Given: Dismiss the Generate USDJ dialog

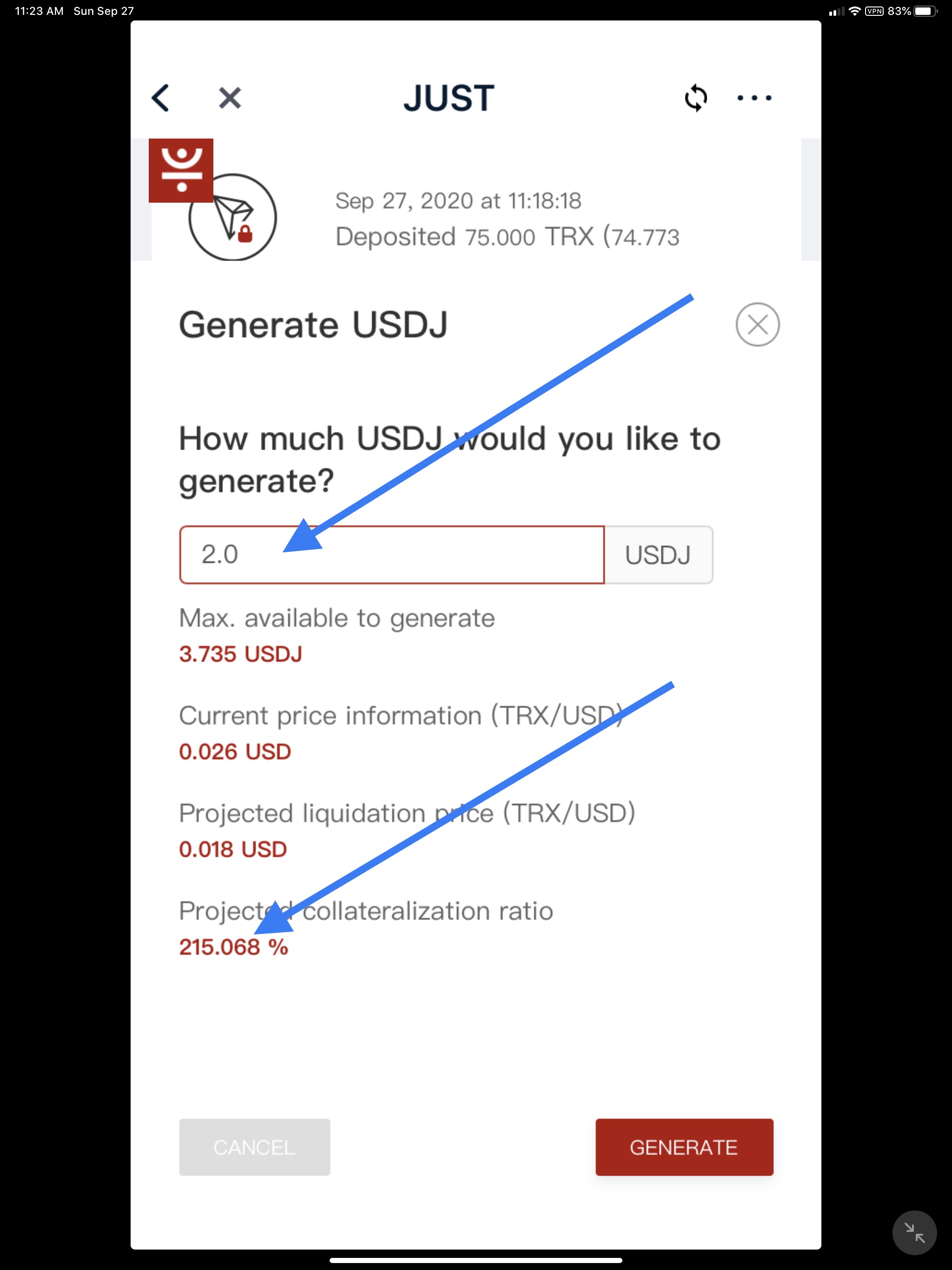Looking at the screenshot, I should [x=757, y=325].
